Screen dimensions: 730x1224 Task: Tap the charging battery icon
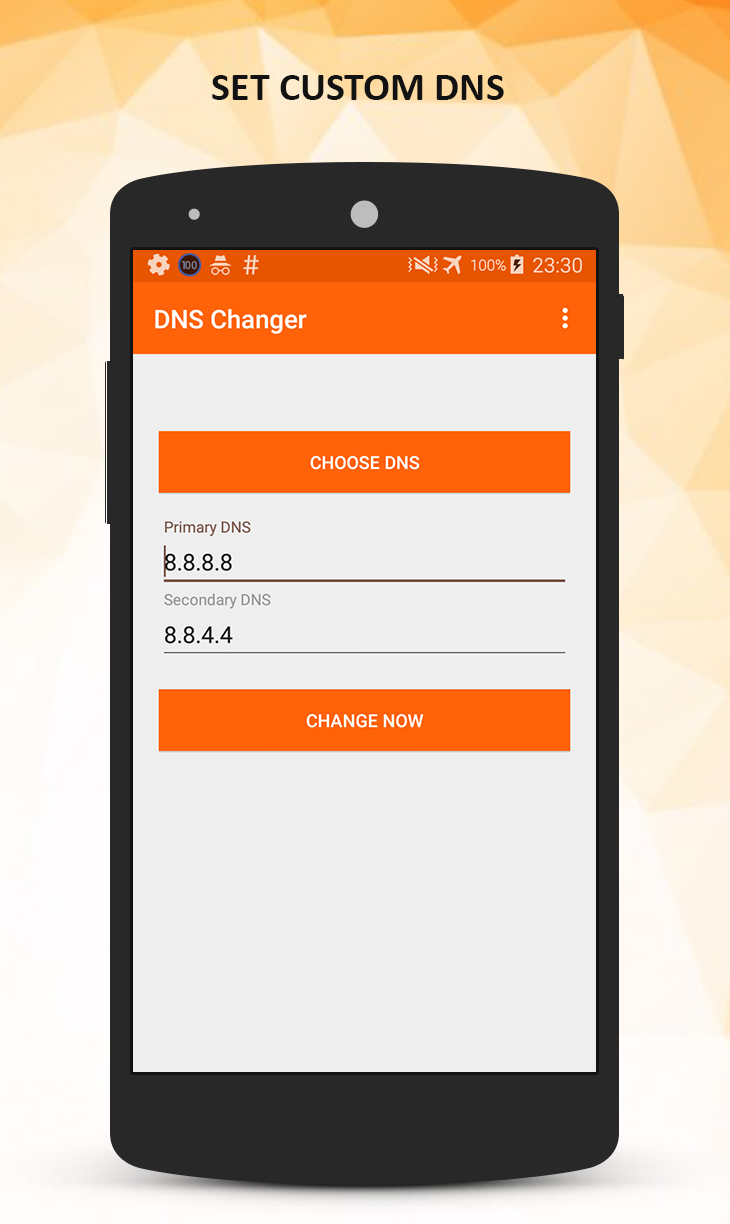coord(517,265)
